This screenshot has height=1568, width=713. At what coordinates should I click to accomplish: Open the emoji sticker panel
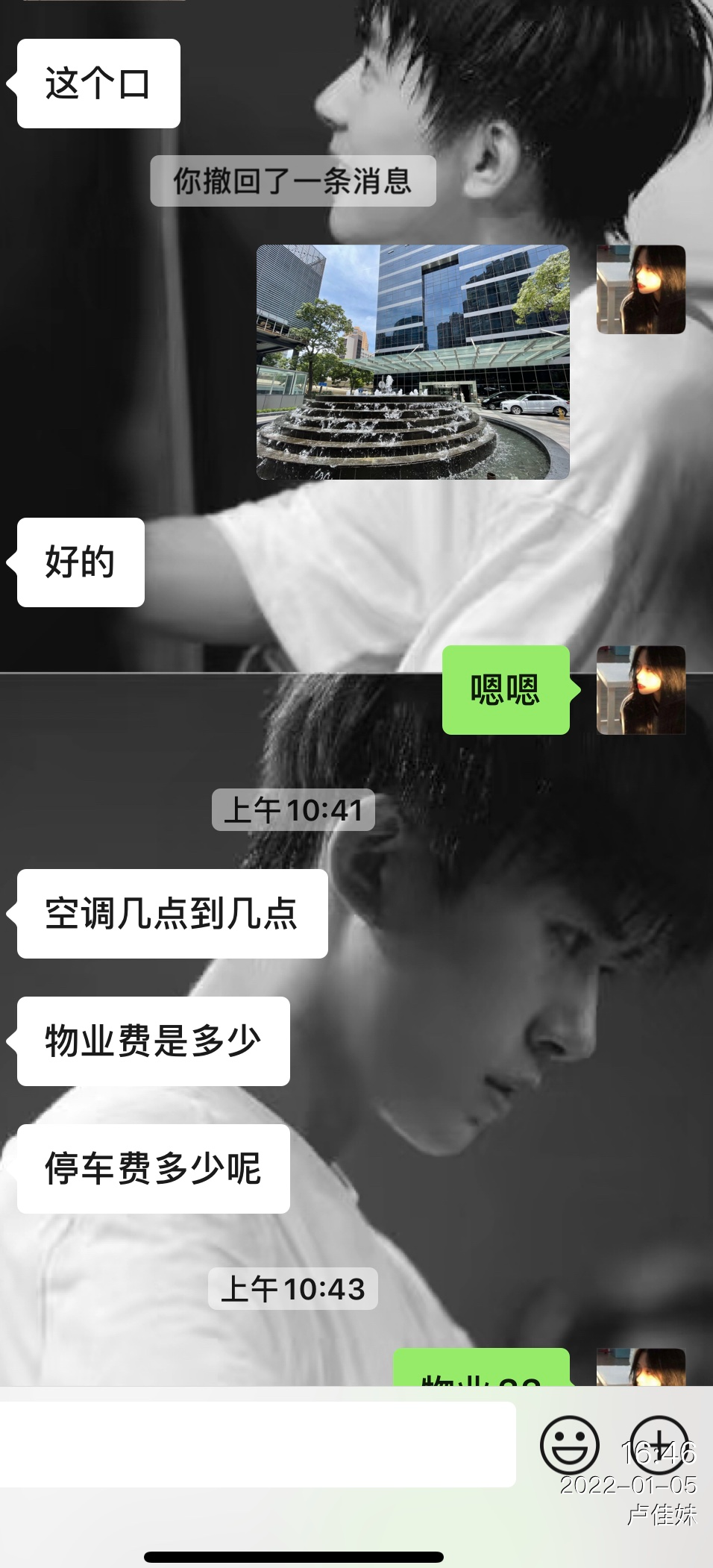[x=569, y=1444]
